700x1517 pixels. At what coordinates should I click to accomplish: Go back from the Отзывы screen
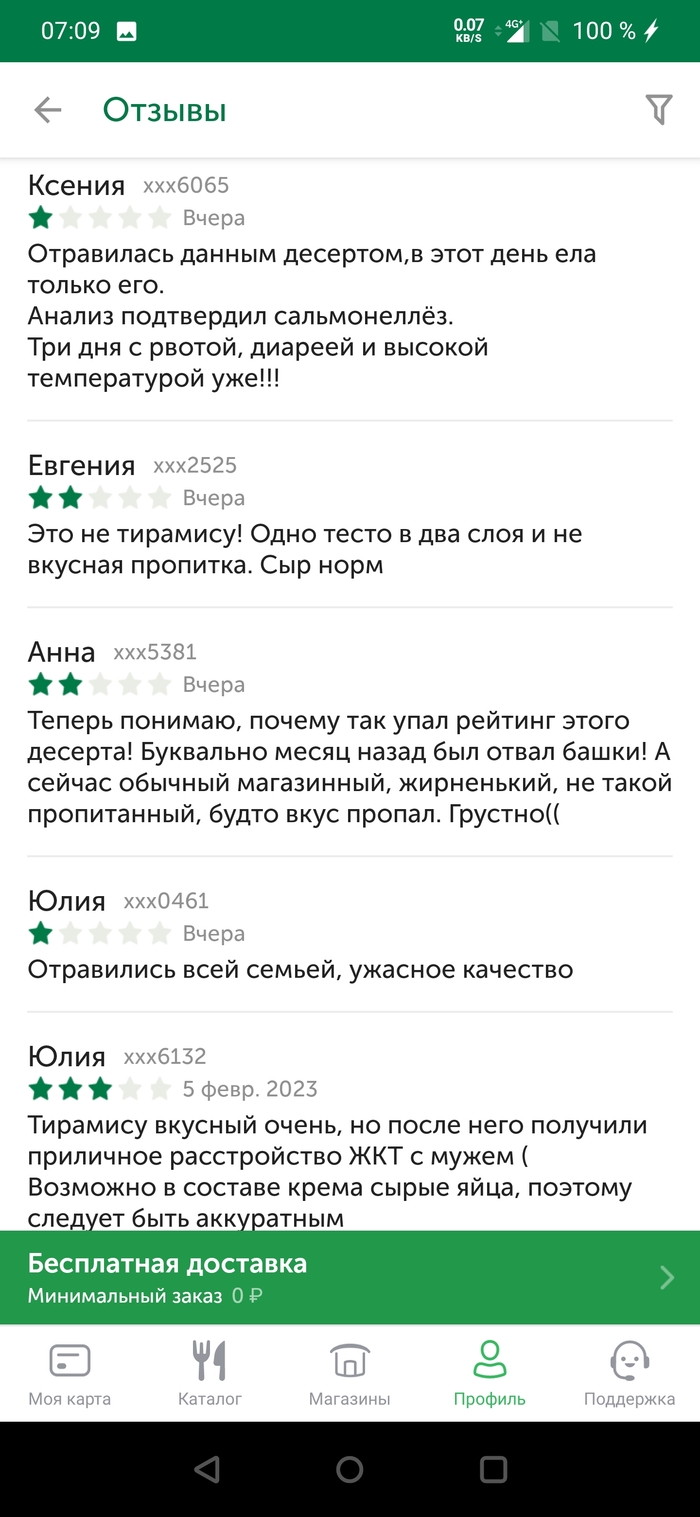coord(47,110)
